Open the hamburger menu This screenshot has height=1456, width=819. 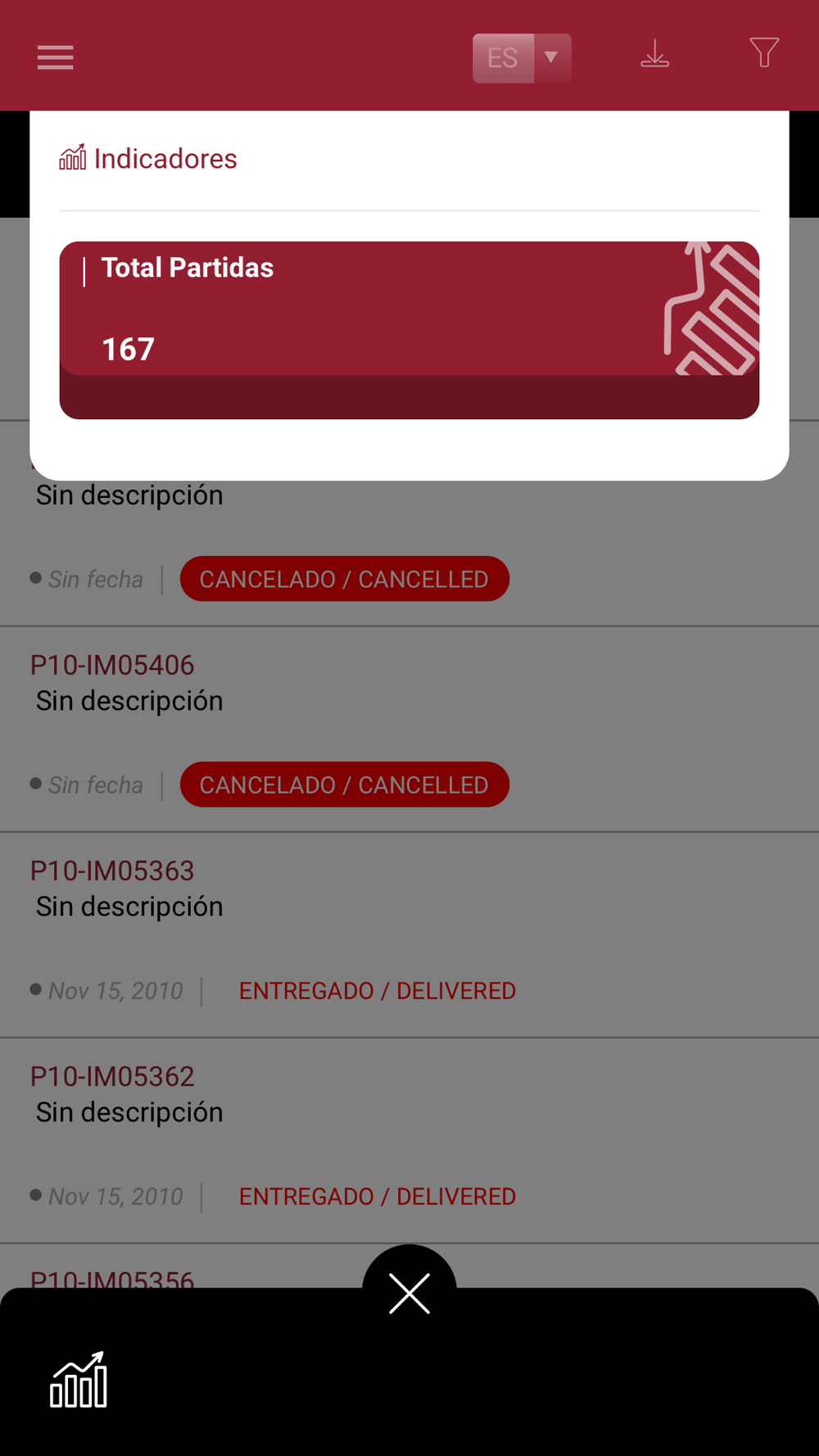click(56, 57)
